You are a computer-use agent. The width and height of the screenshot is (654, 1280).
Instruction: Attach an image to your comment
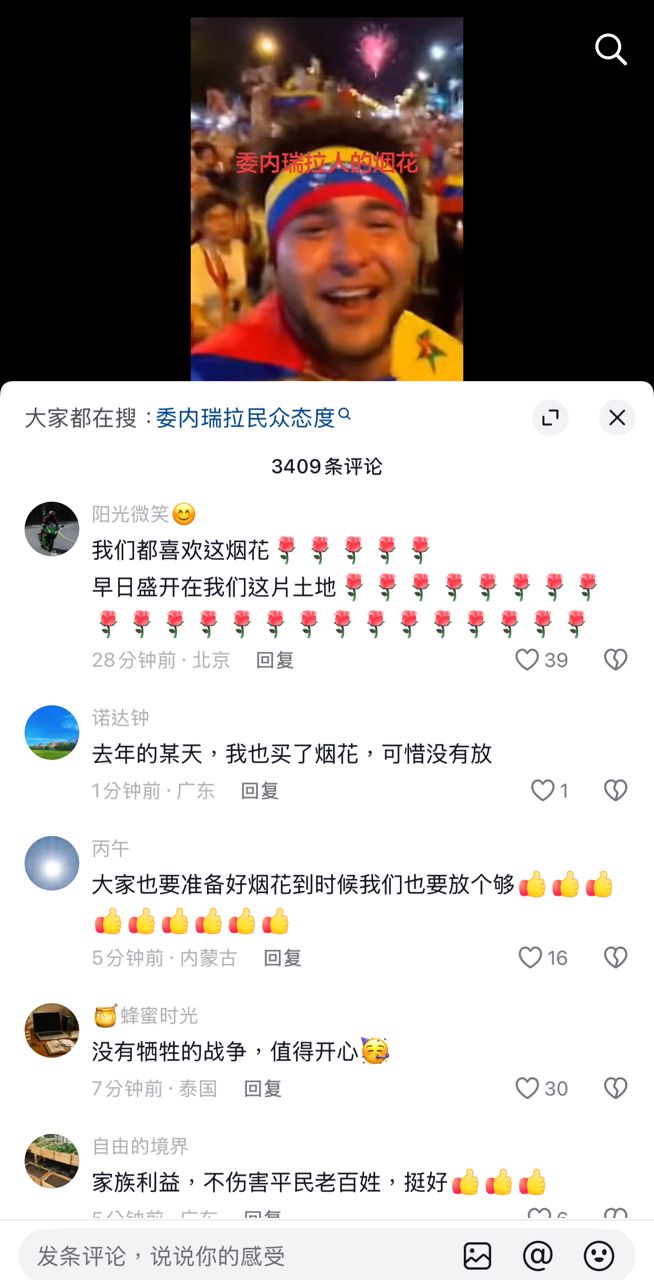click(478, 1256)
